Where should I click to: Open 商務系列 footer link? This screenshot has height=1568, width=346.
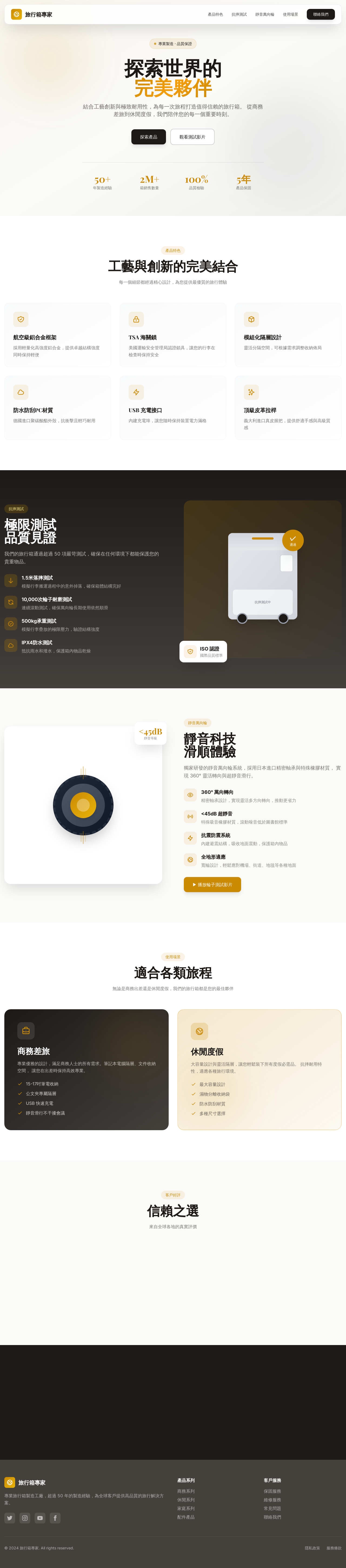click(x=186, y=1491)
